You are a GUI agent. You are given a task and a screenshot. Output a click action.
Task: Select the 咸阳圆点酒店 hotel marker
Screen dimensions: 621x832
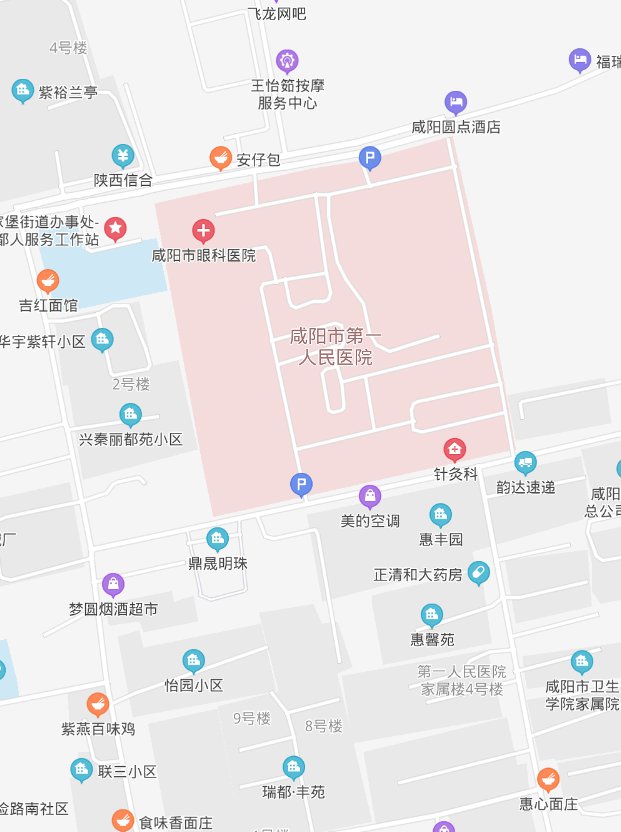pyautogui.click(x=456, y=103)
